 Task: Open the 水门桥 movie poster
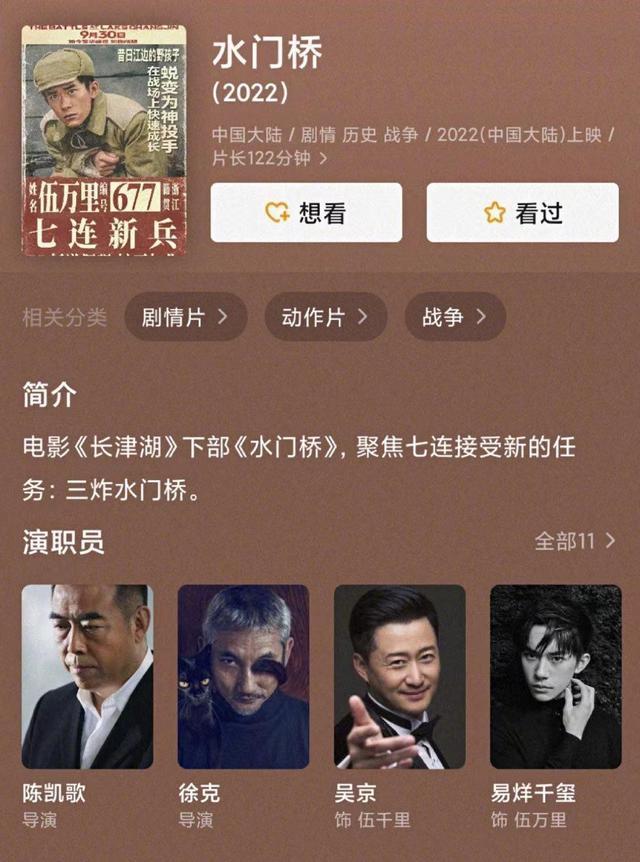point(104,140)
